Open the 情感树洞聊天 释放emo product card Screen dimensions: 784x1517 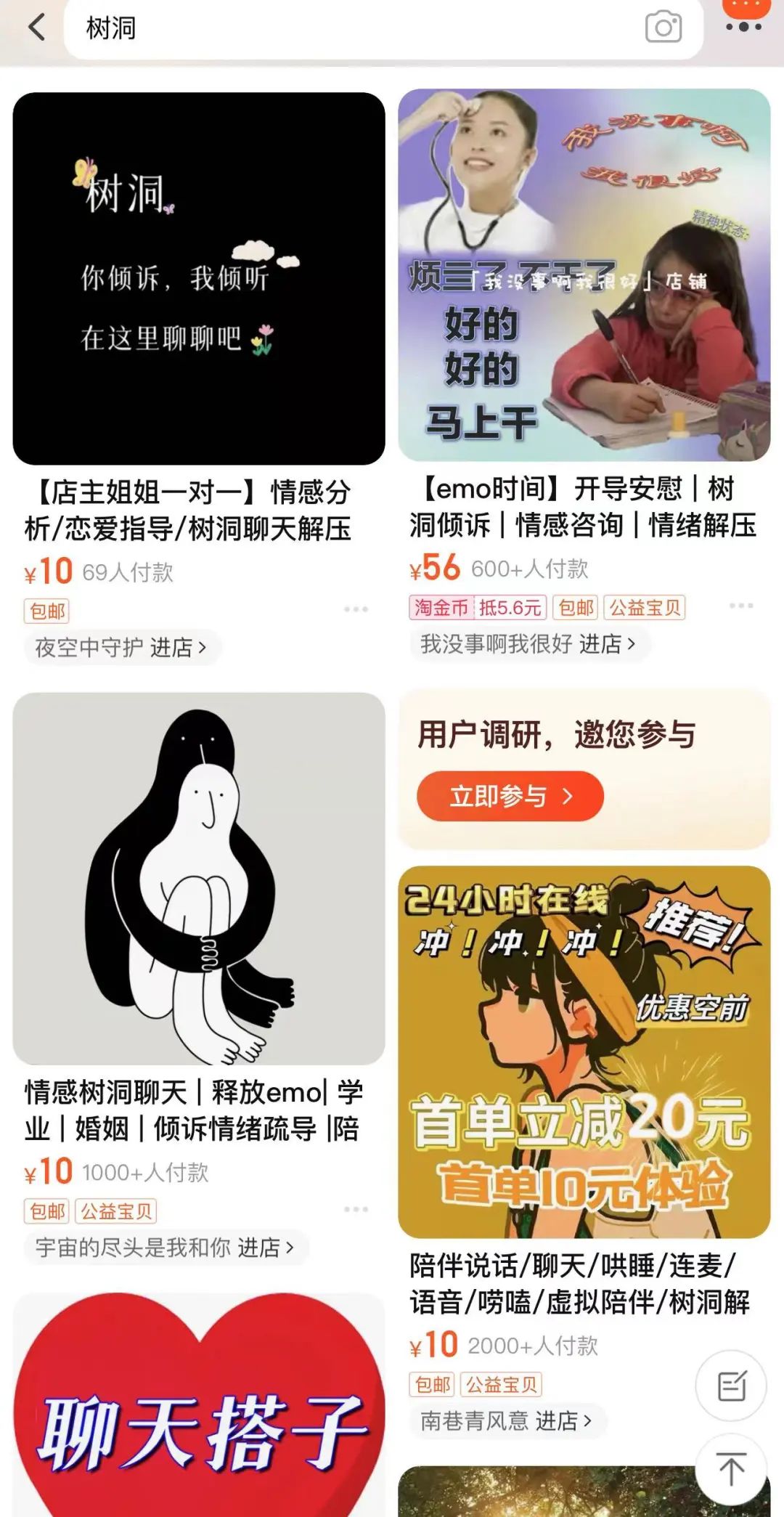coord(198,879)
